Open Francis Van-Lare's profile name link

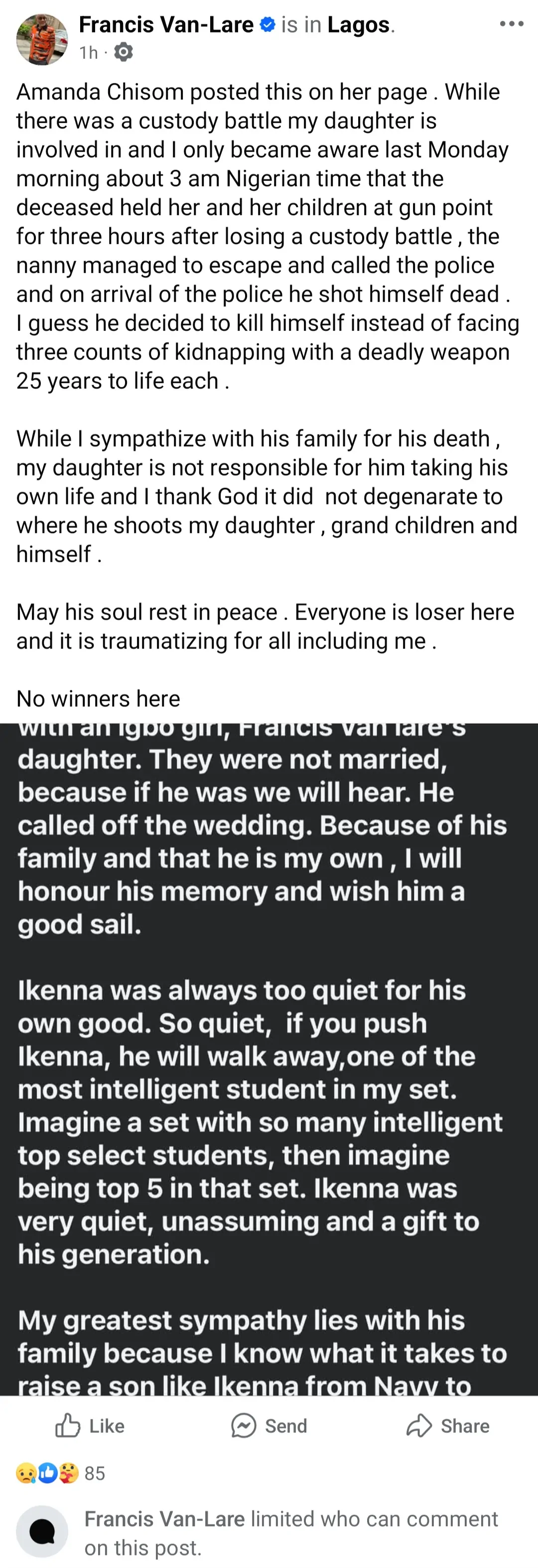[x=166, y=25]
